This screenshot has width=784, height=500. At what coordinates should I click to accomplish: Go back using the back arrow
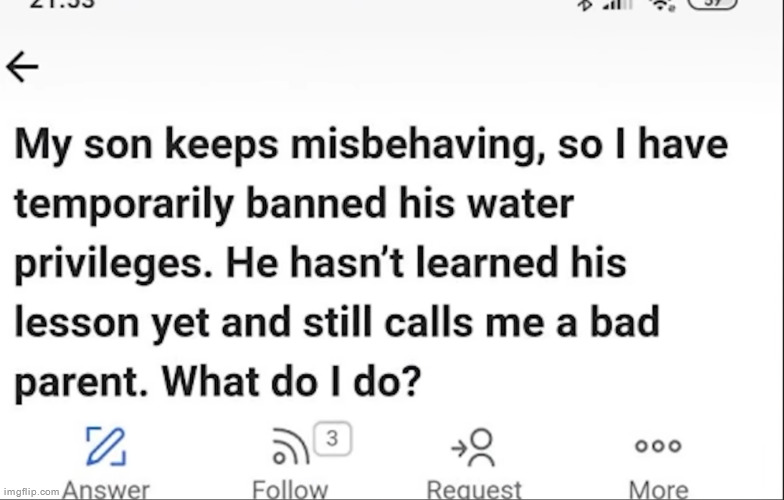tap(22, 67)
